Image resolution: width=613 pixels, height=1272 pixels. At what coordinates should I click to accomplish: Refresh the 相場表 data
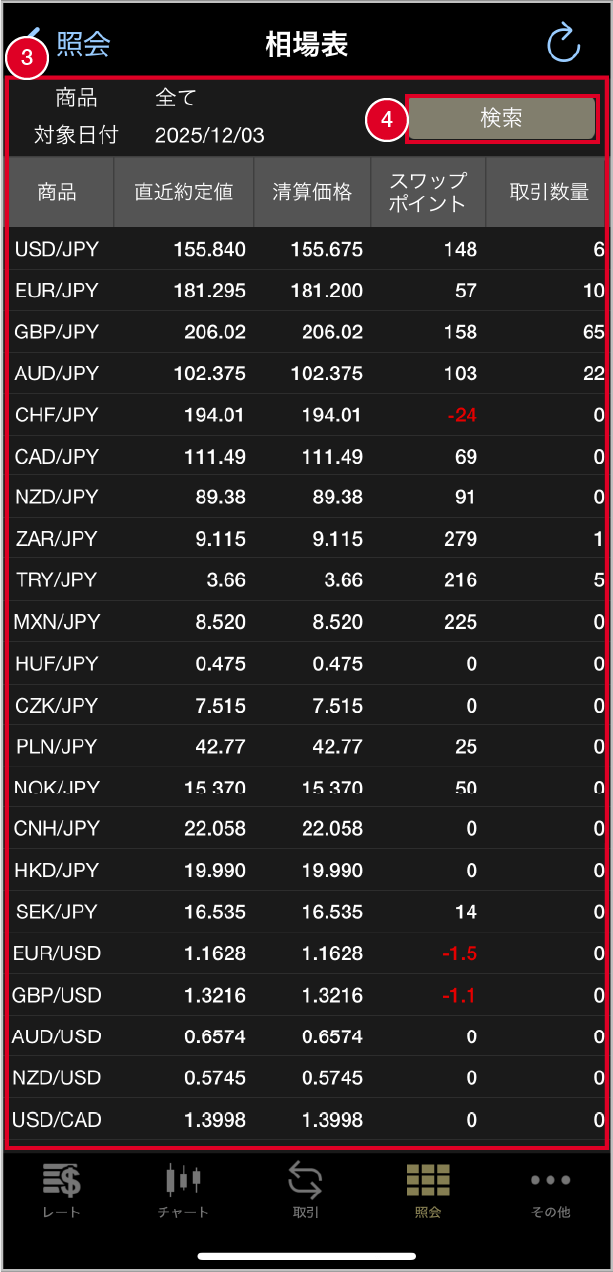564,43
